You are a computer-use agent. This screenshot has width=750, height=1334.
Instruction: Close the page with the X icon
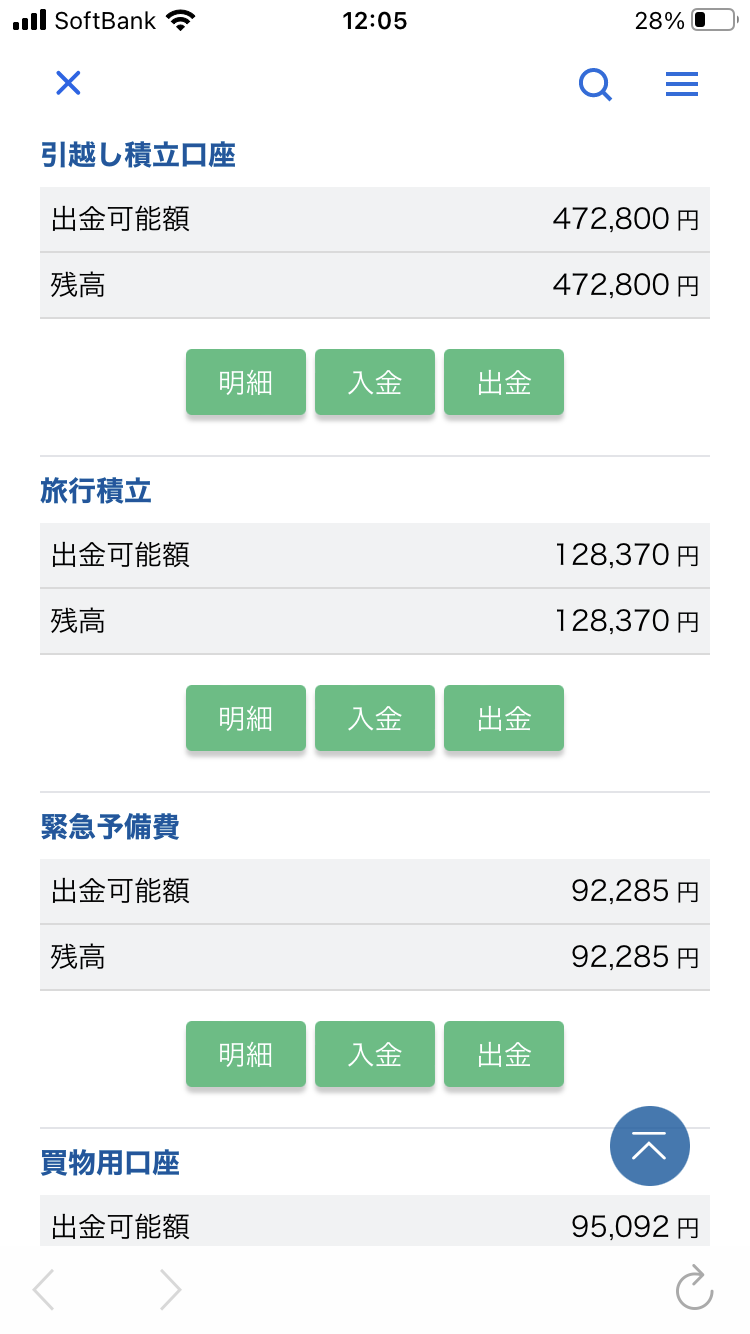[x=68, y=83]
